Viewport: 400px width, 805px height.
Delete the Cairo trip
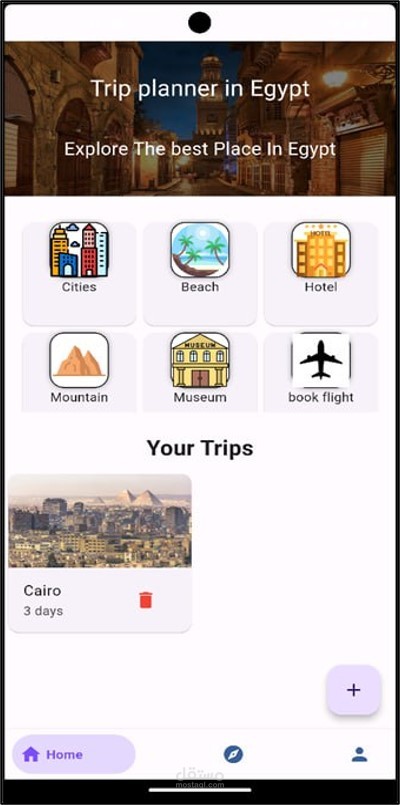pyautogui.click(x=146, y=600)
